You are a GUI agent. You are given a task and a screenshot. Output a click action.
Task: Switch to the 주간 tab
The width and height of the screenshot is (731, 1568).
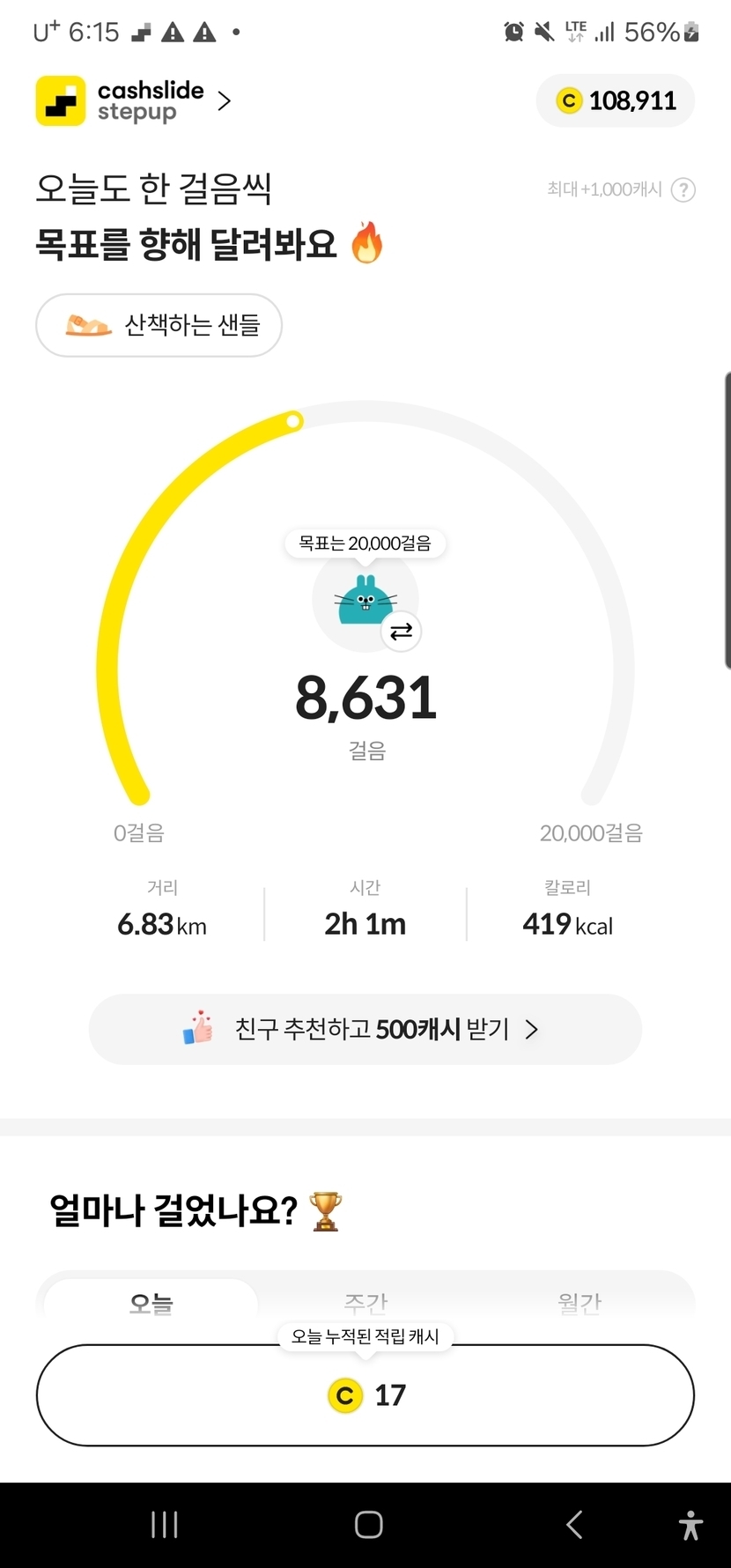point(365,1302)
